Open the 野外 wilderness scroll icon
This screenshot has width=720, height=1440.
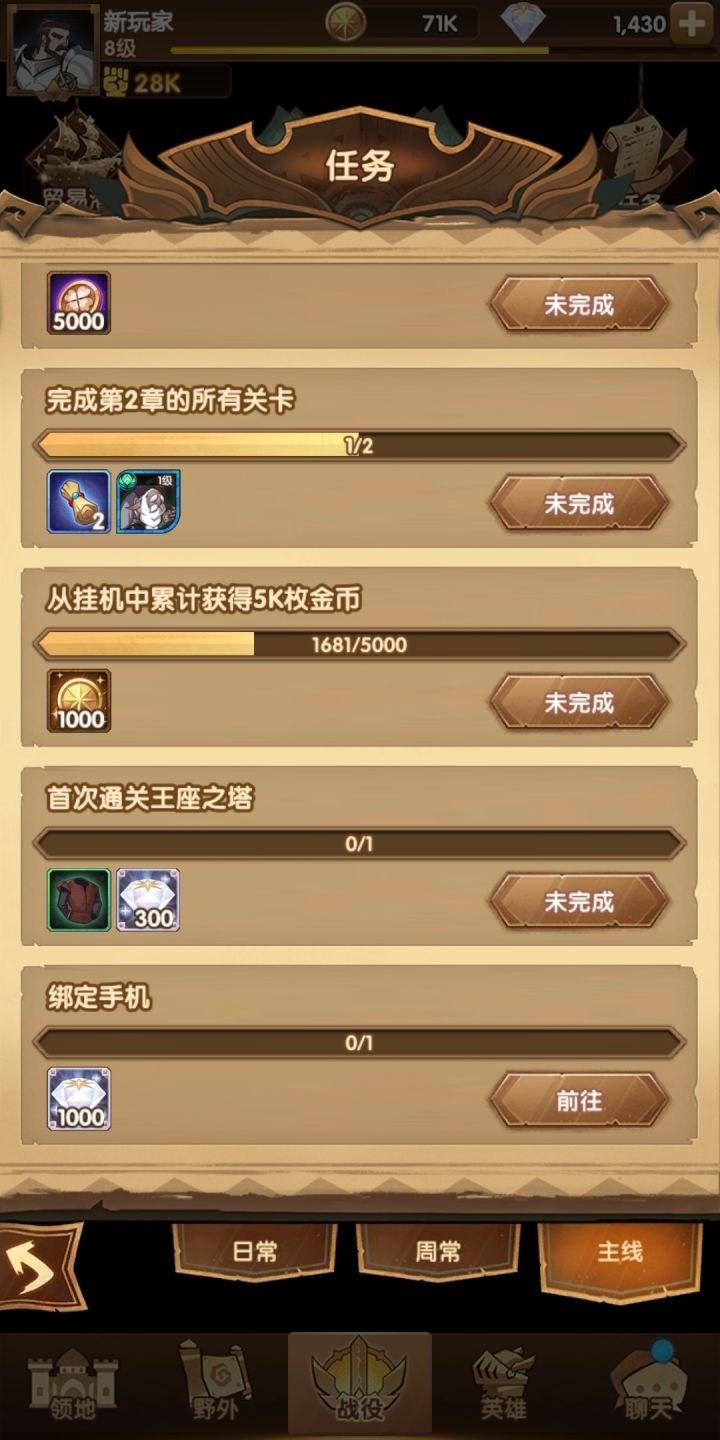(216, 1380)
